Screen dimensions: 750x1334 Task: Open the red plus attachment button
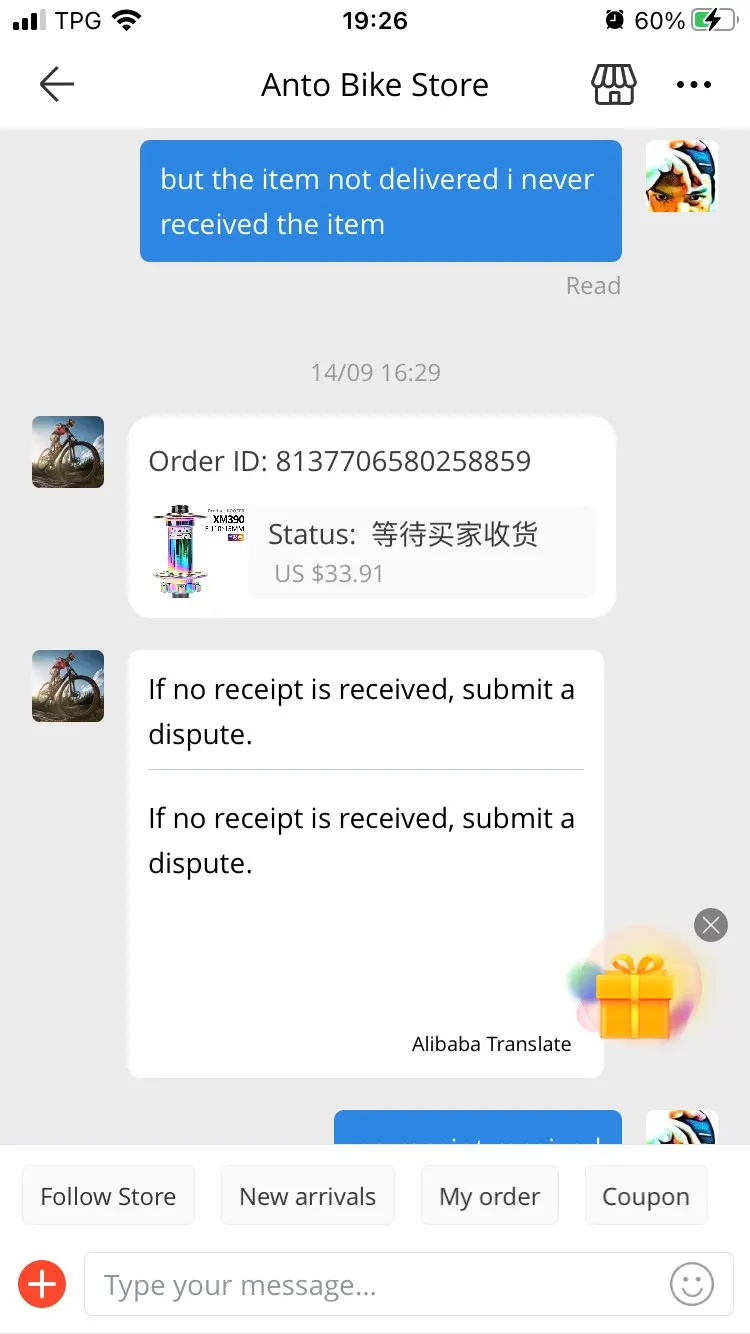pyautogui.click(x=42, y=1284)
